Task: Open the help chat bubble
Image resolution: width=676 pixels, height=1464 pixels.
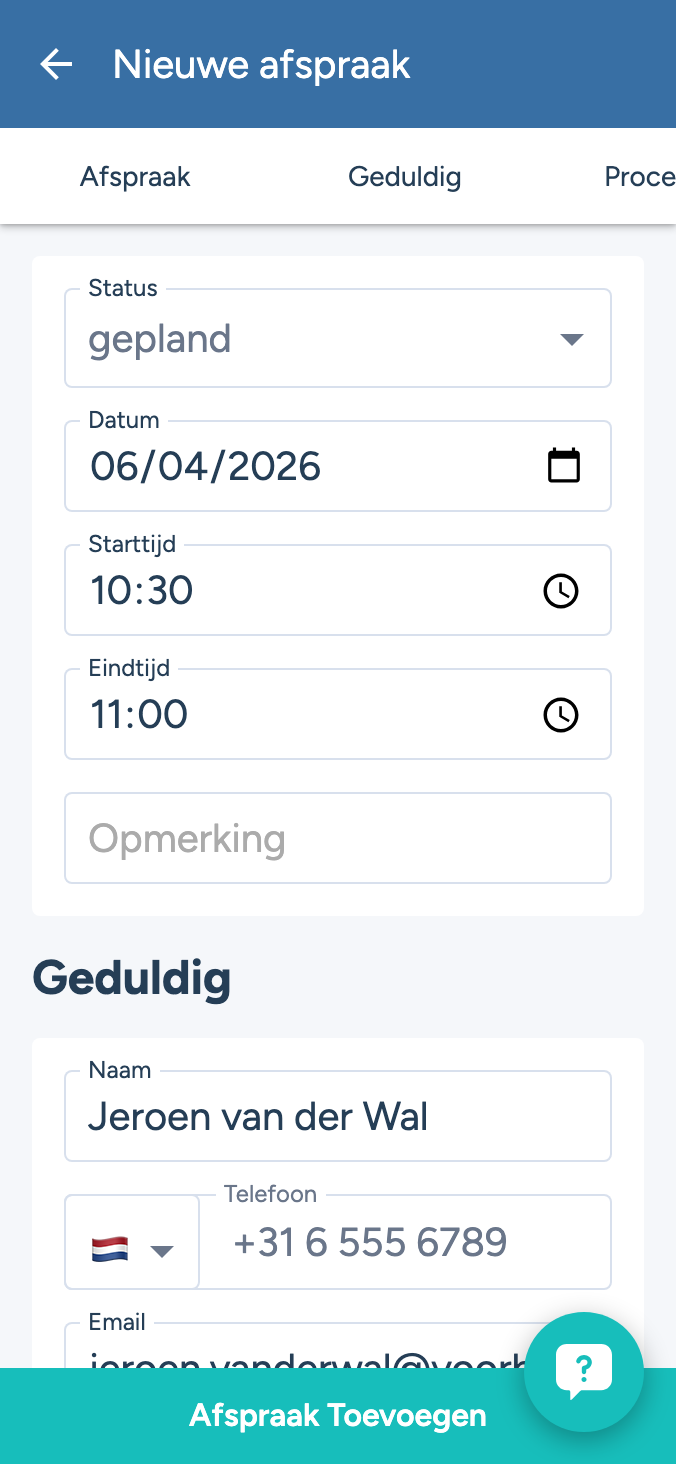Action: 584,1370
